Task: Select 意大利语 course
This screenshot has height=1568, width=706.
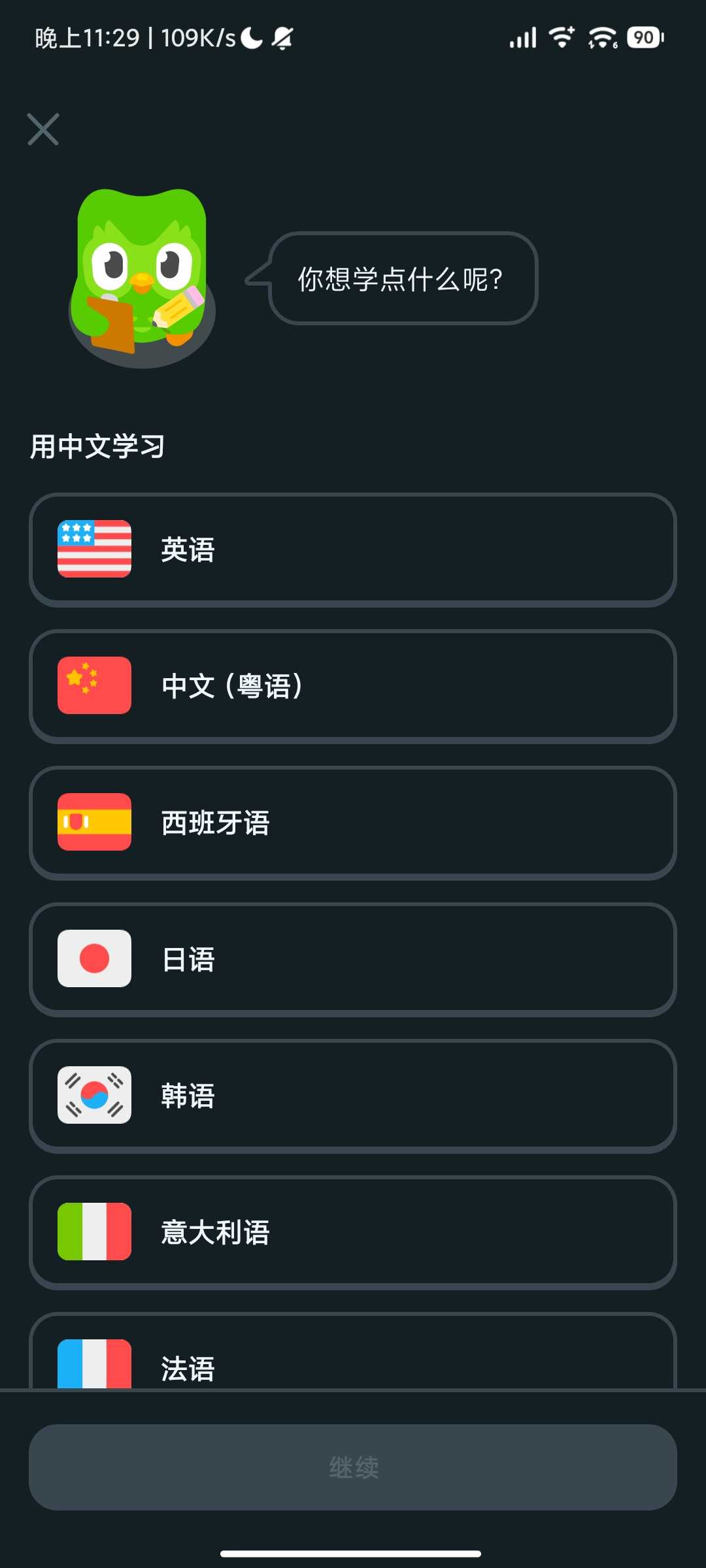Action: pyautogui.click(x=353, y=1232)
